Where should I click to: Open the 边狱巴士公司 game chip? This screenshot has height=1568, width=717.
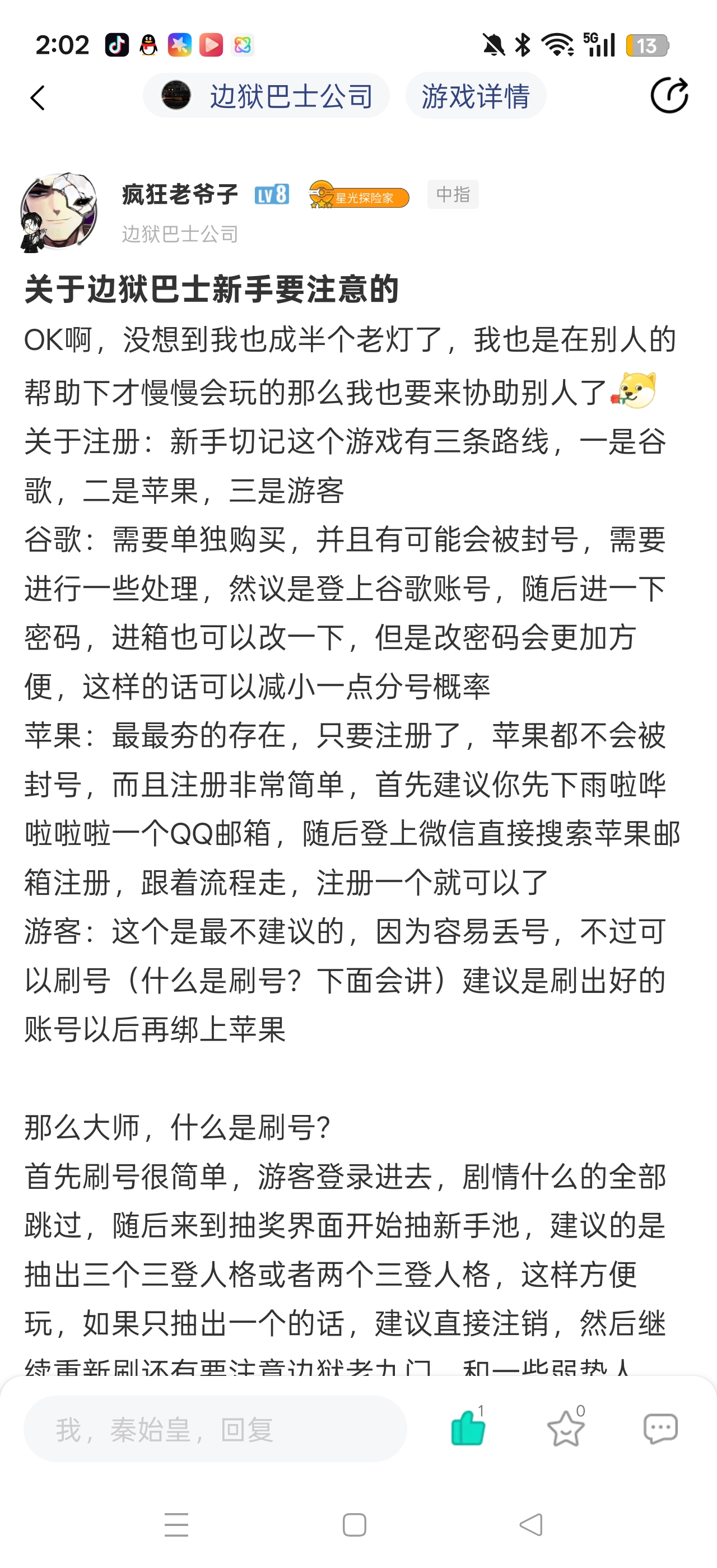[x=267, y=96]
